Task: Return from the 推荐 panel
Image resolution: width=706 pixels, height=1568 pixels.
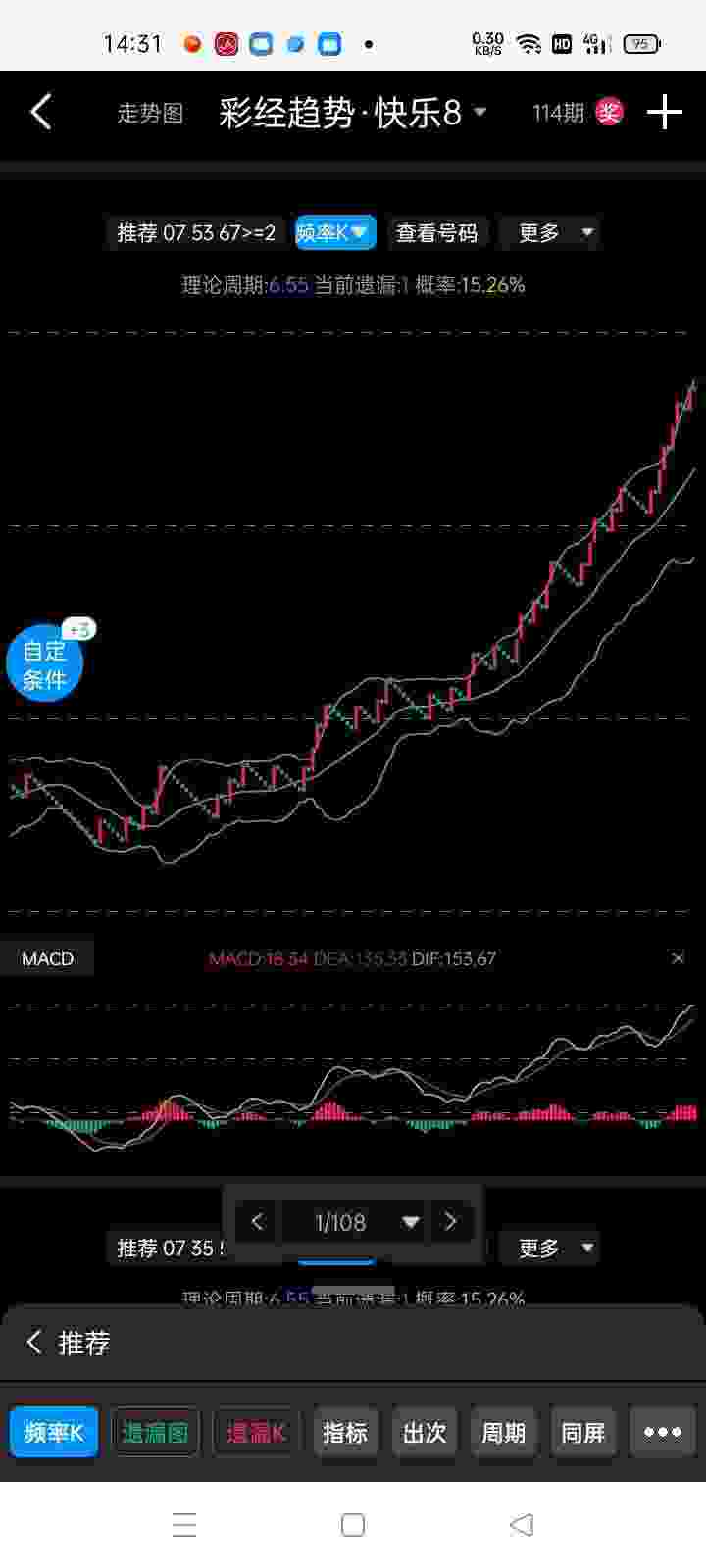Action: [x=35, y=1342]
